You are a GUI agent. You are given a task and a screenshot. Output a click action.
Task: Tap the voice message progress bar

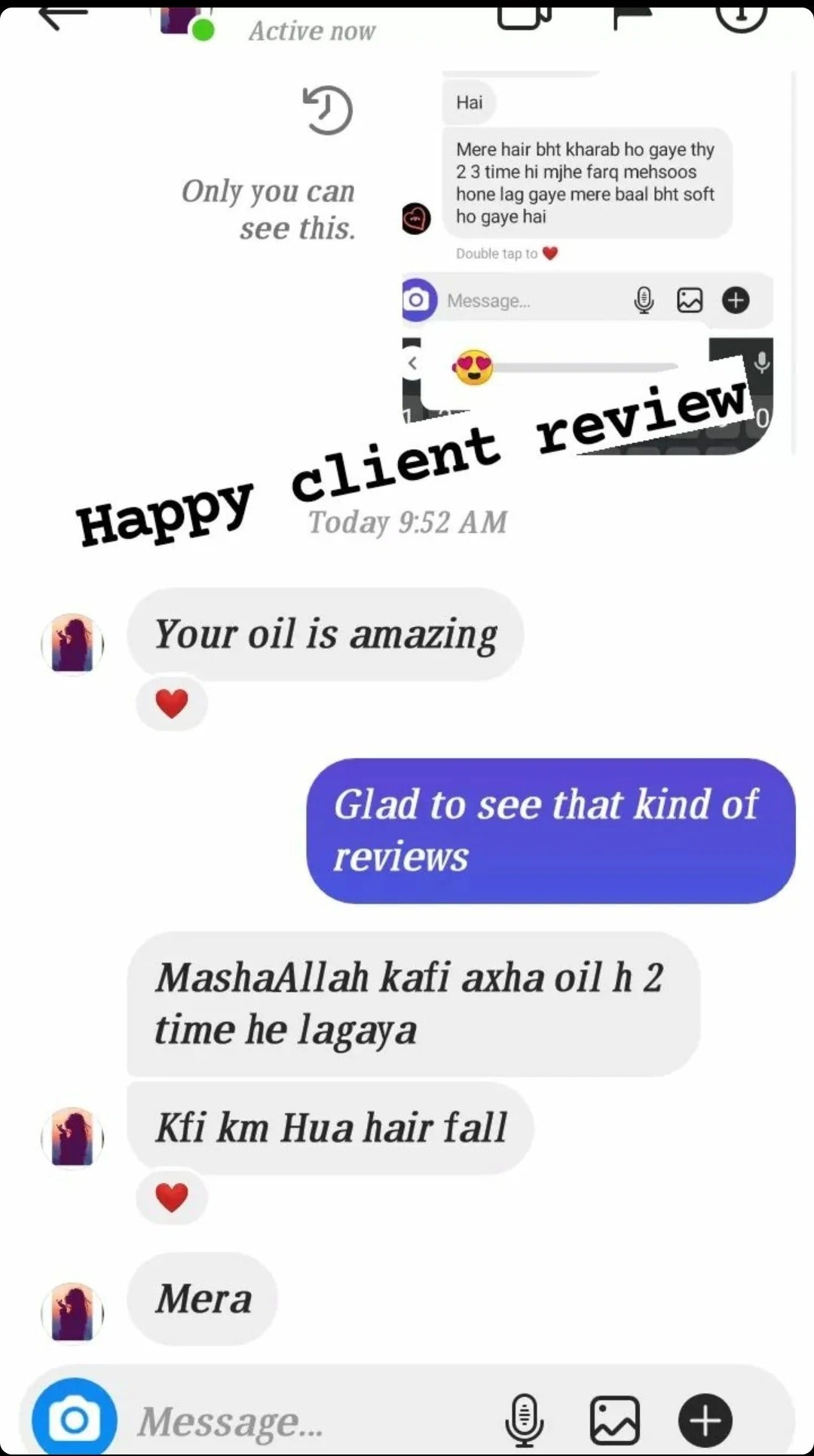pyautogui.click(x=588, y=366)
